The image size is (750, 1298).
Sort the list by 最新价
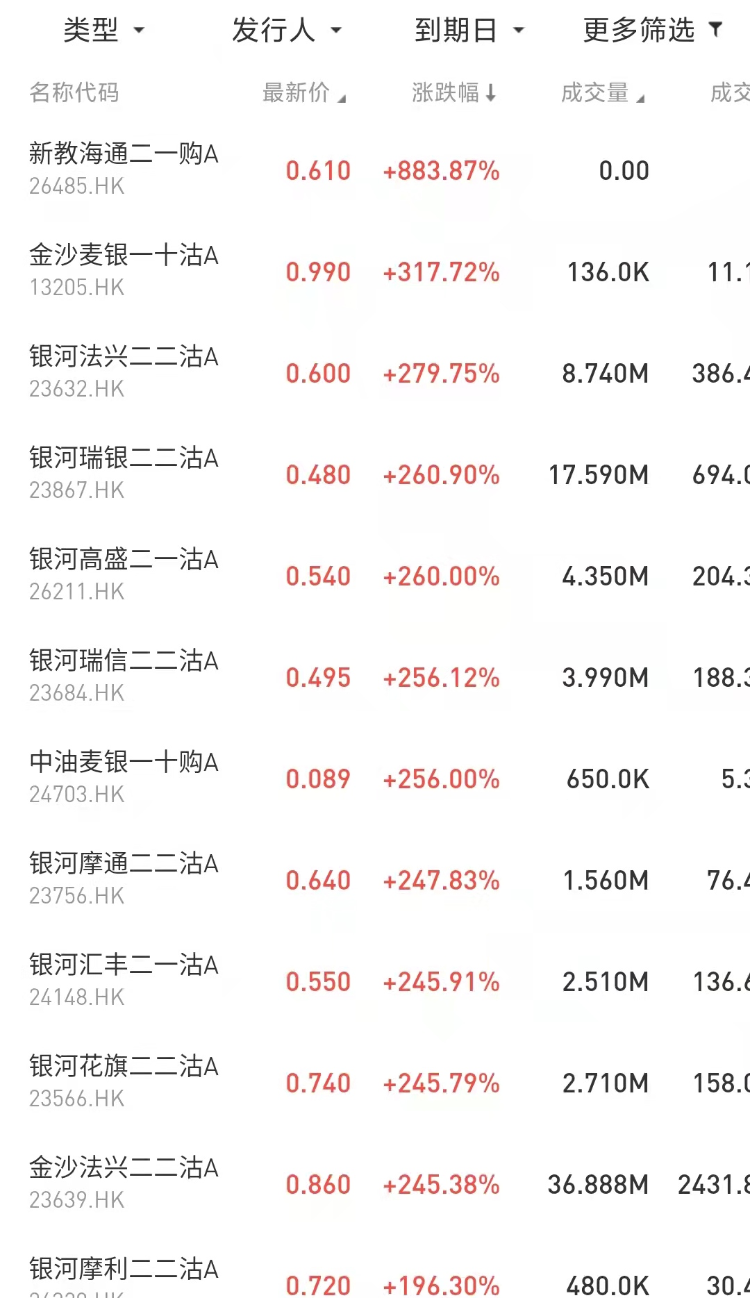tap(303, 94)
